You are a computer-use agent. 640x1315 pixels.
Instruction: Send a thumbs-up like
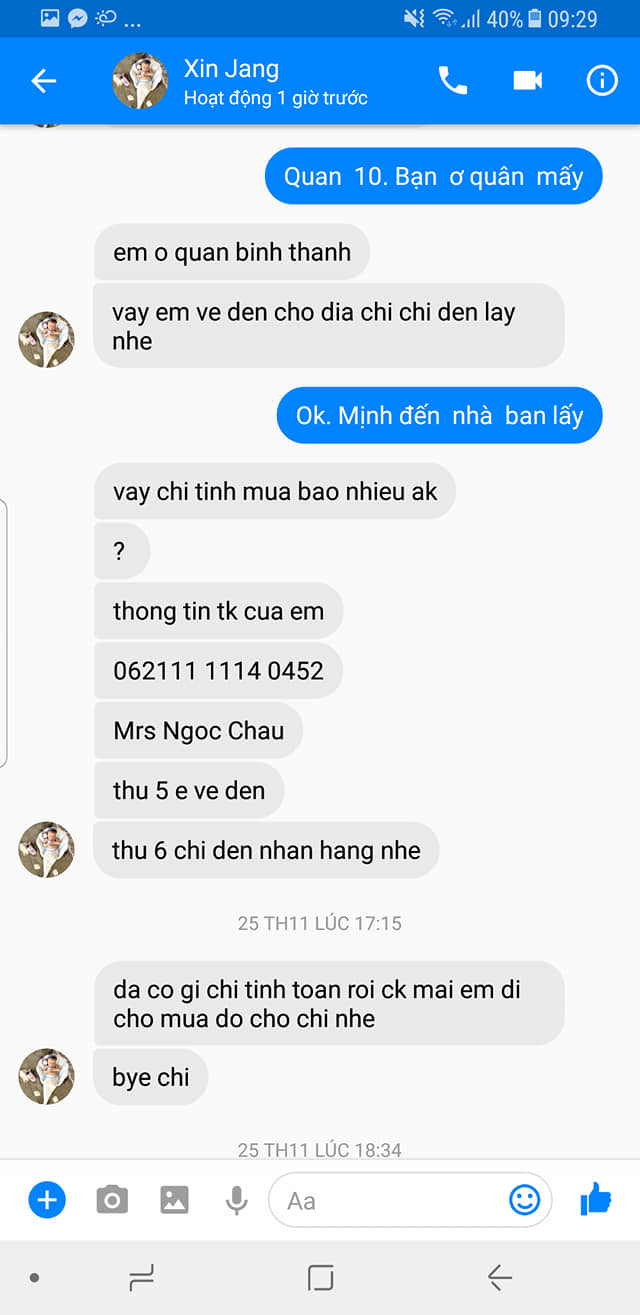[596, 1198]
